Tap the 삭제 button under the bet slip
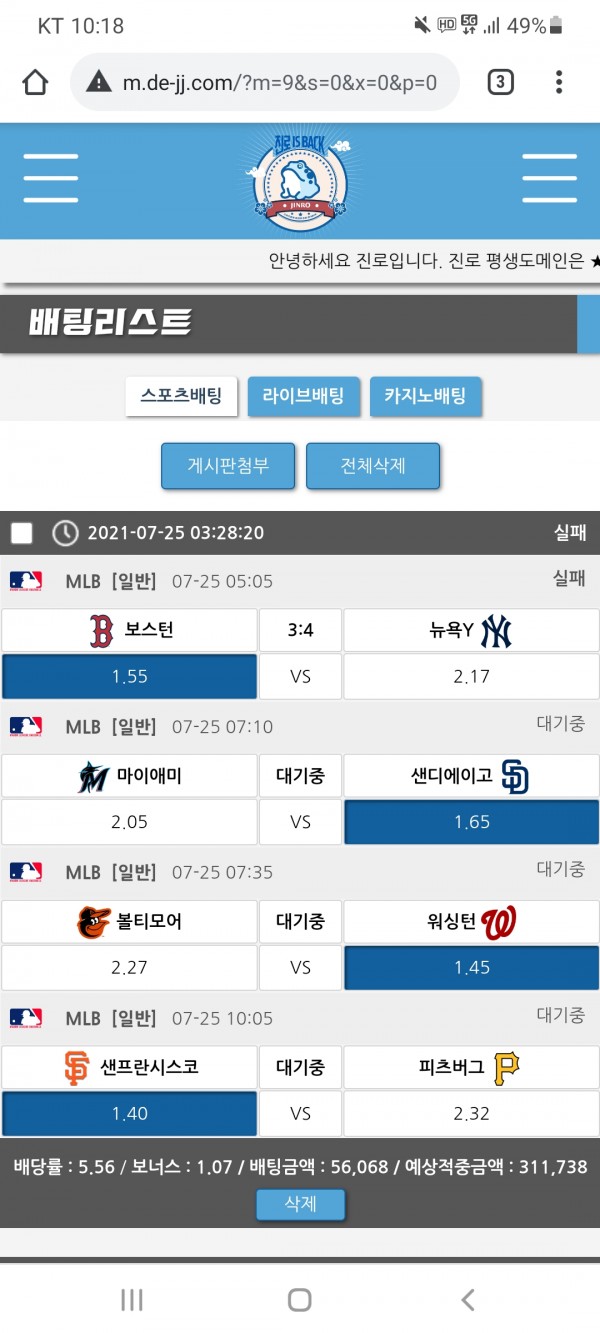 coord(300,1205)
